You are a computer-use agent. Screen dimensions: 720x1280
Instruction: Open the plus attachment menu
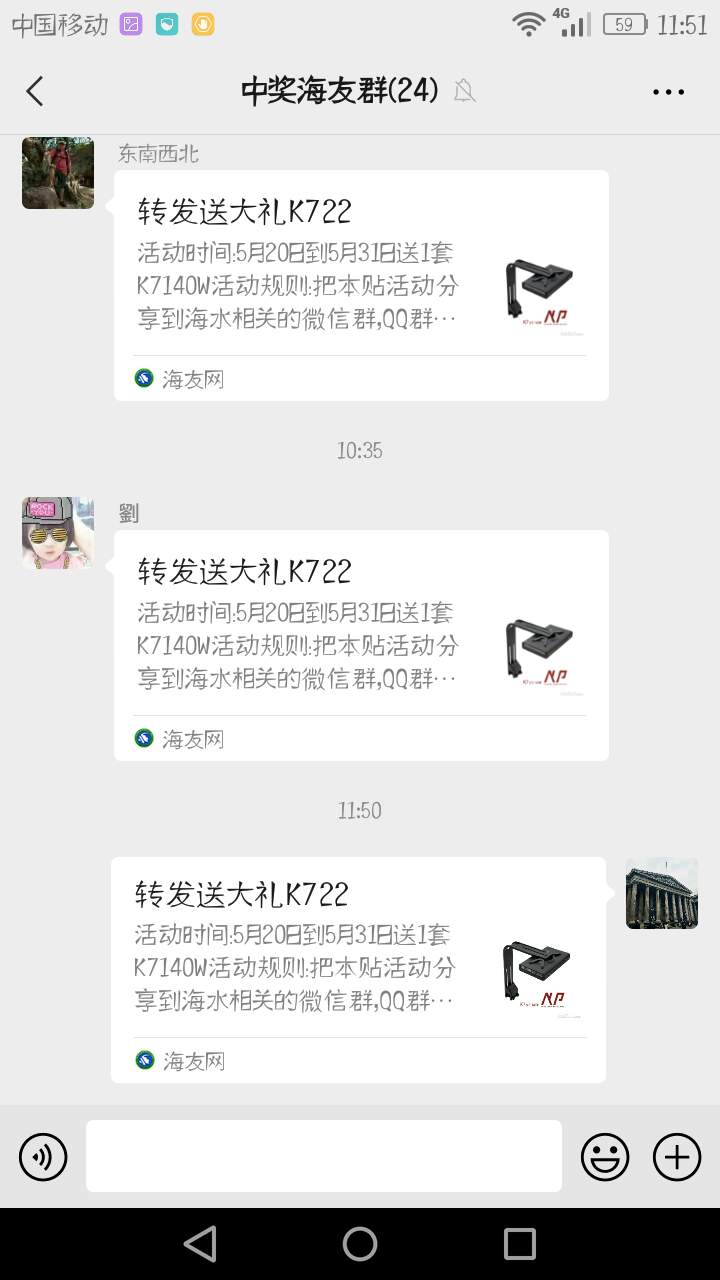[x=677, y=1157]
